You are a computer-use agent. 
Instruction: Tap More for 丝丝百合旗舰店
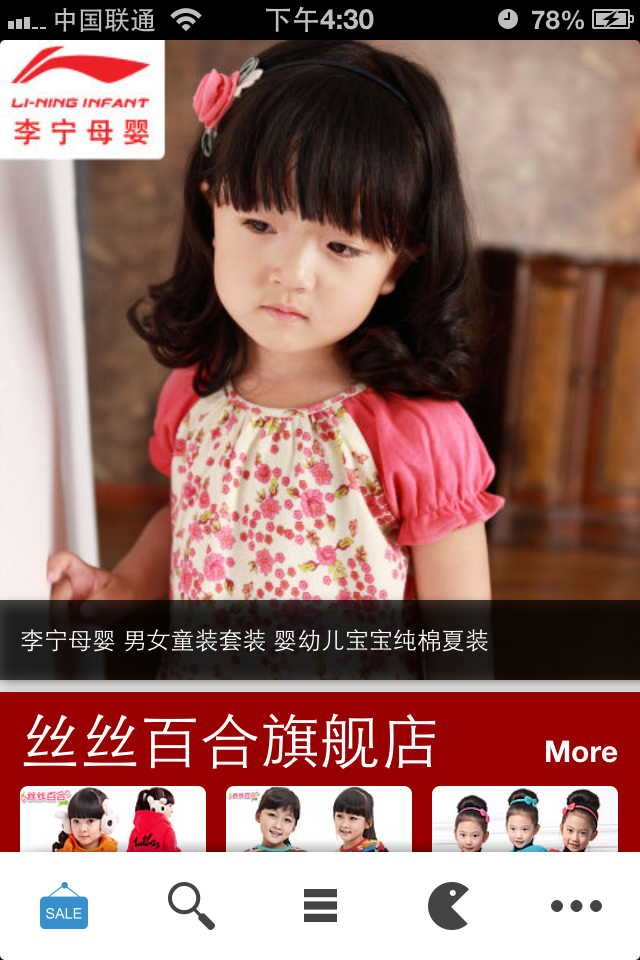tap(580, 752)
